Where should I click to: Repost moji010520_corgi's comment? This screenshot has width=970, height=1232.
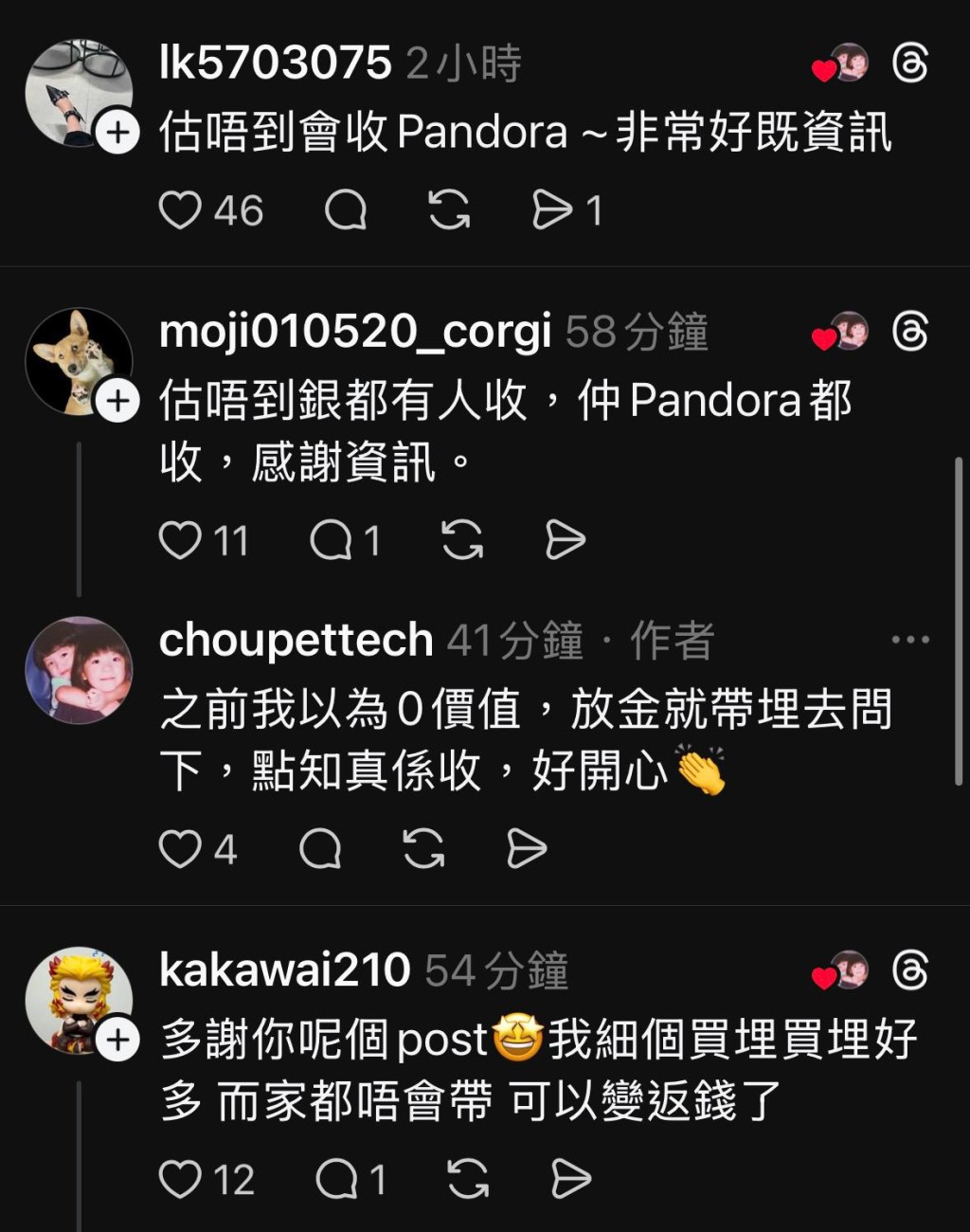tap(462, 540)
